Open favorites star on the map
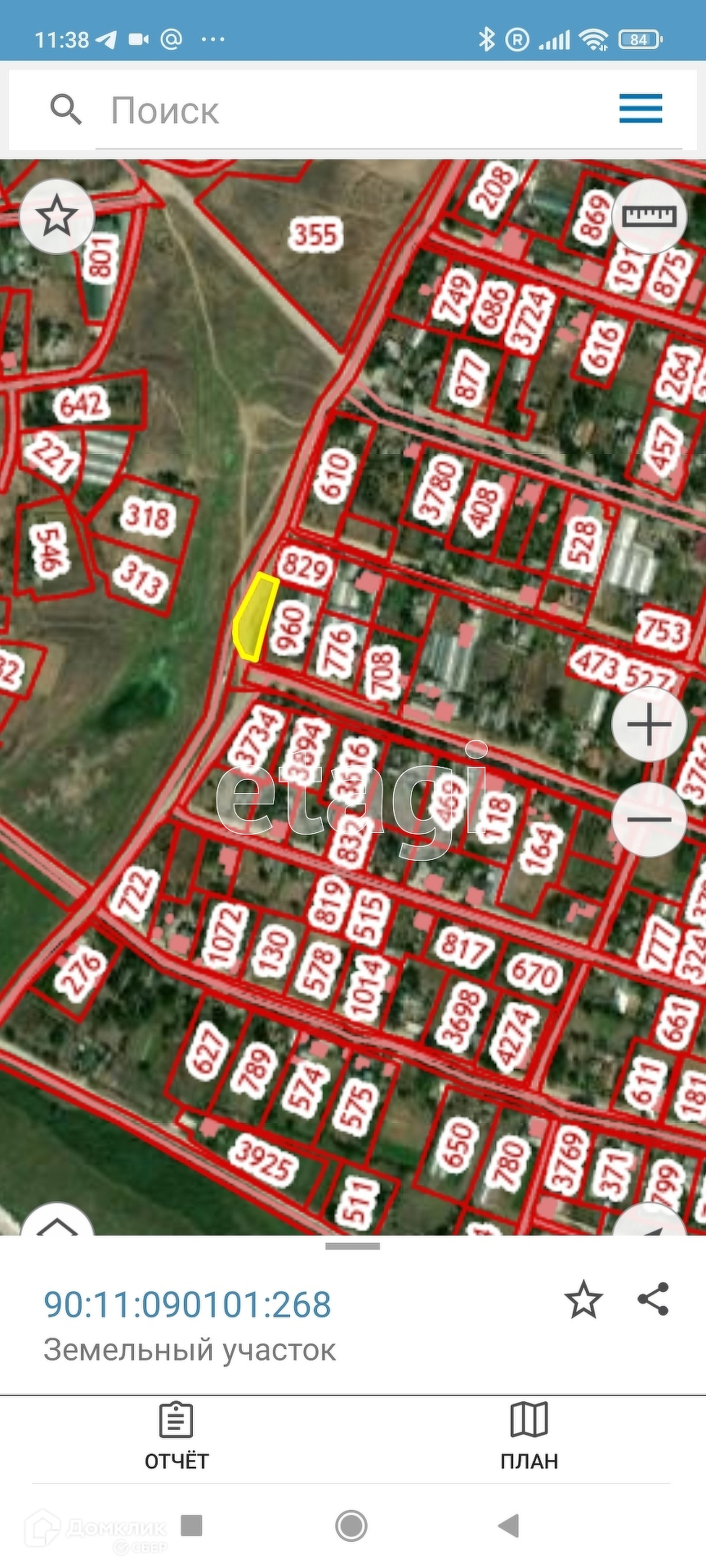Image resolution: width=706 pixels, height=1568 pixels. (x=57, y=216)
